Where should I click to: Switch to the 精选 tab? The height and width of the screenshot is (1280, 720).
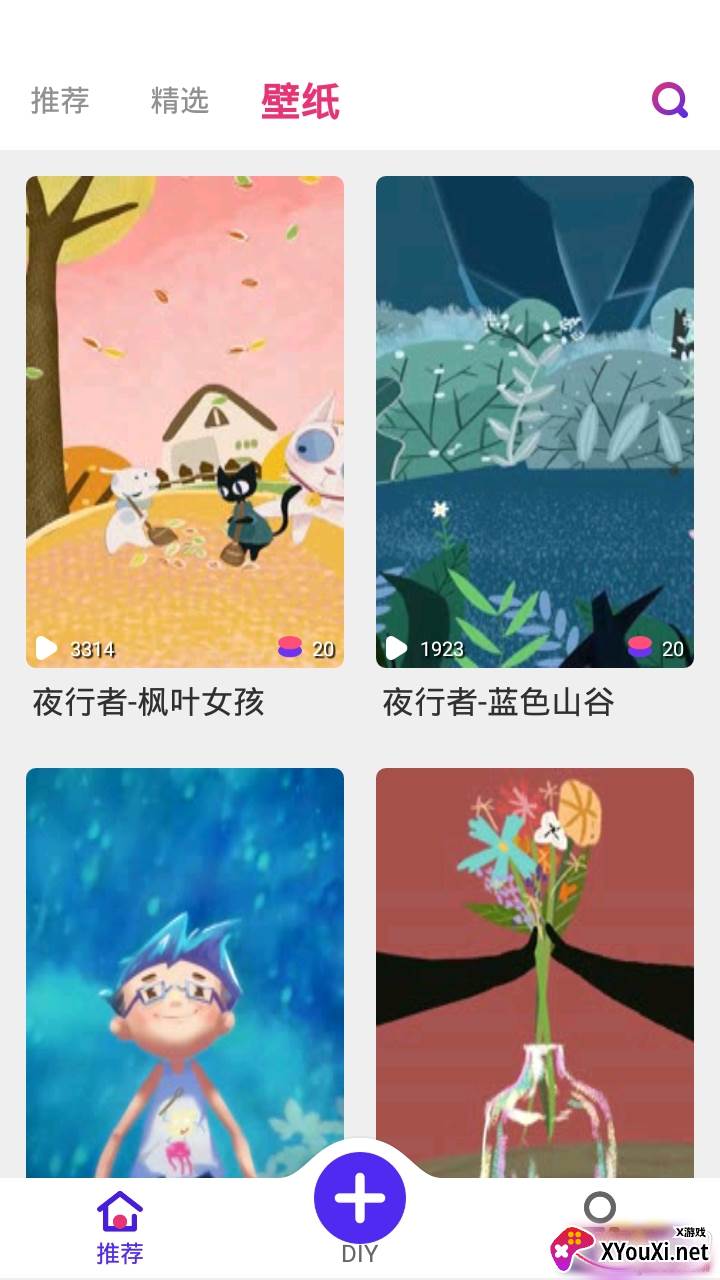click(180, 100)
